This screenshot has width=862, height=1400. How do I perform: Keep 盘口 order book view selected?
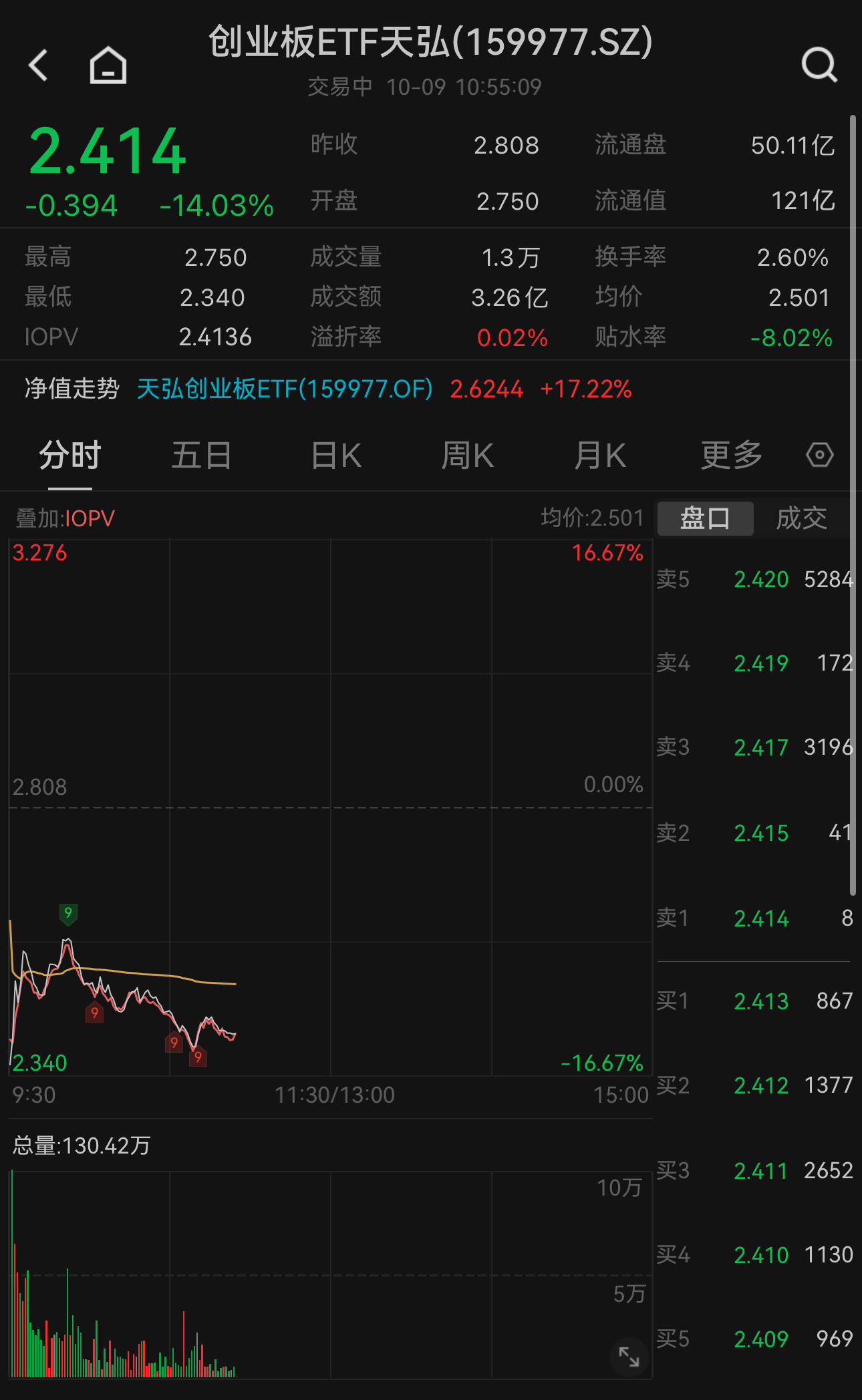704,518
